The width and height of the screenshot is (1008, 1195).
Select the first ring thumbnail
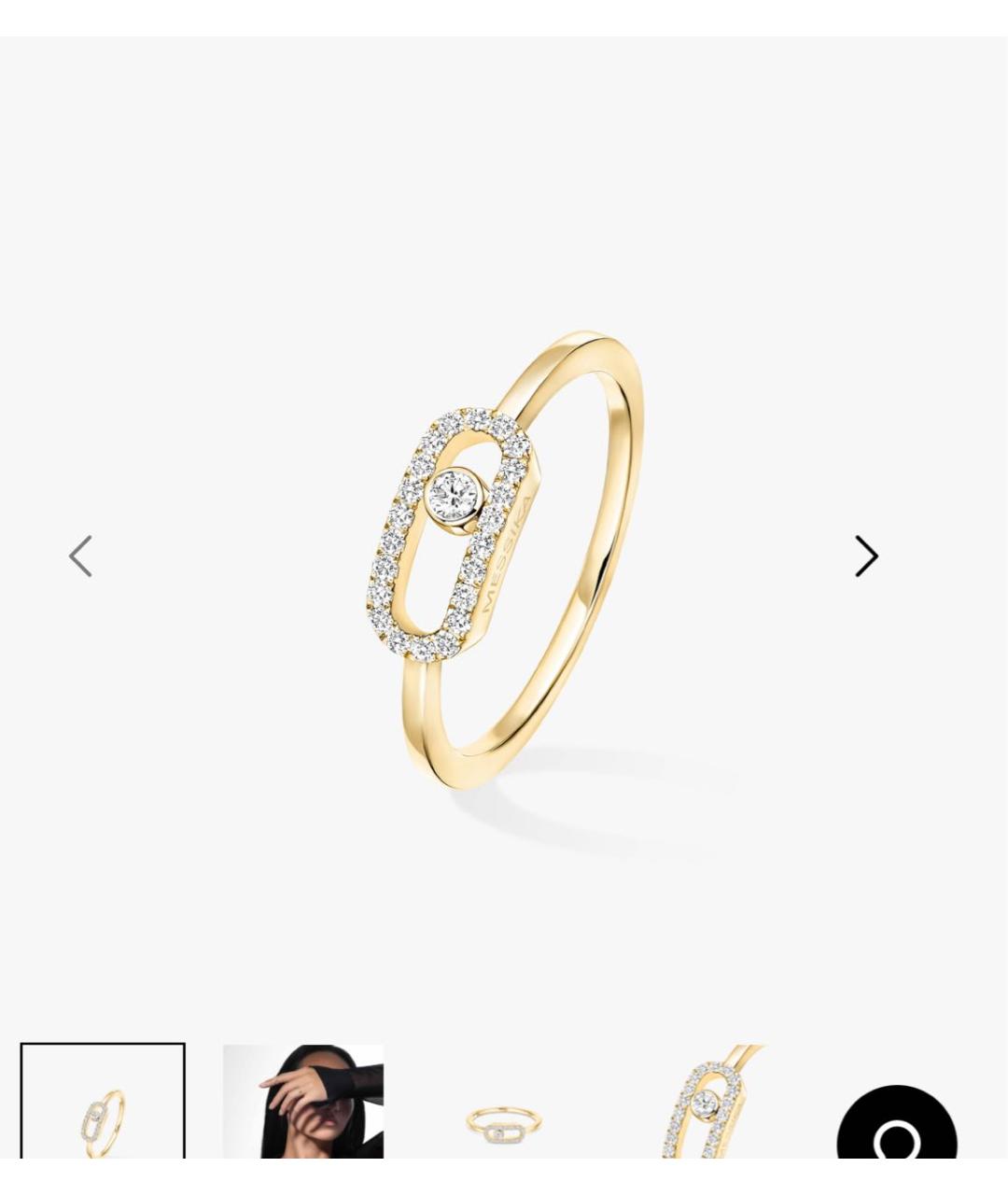(x=103, y=1102)
